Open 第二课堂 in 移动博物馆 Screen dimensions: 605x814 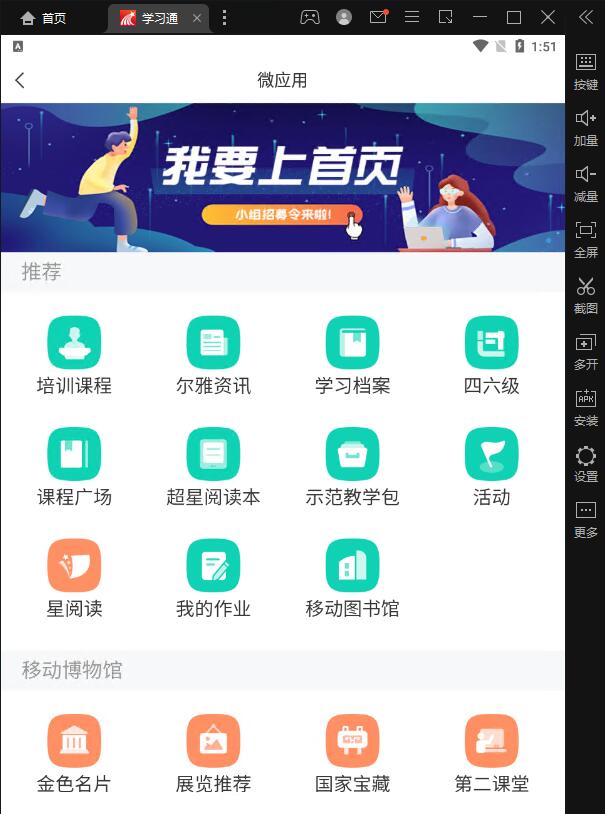tap(491, 741)
